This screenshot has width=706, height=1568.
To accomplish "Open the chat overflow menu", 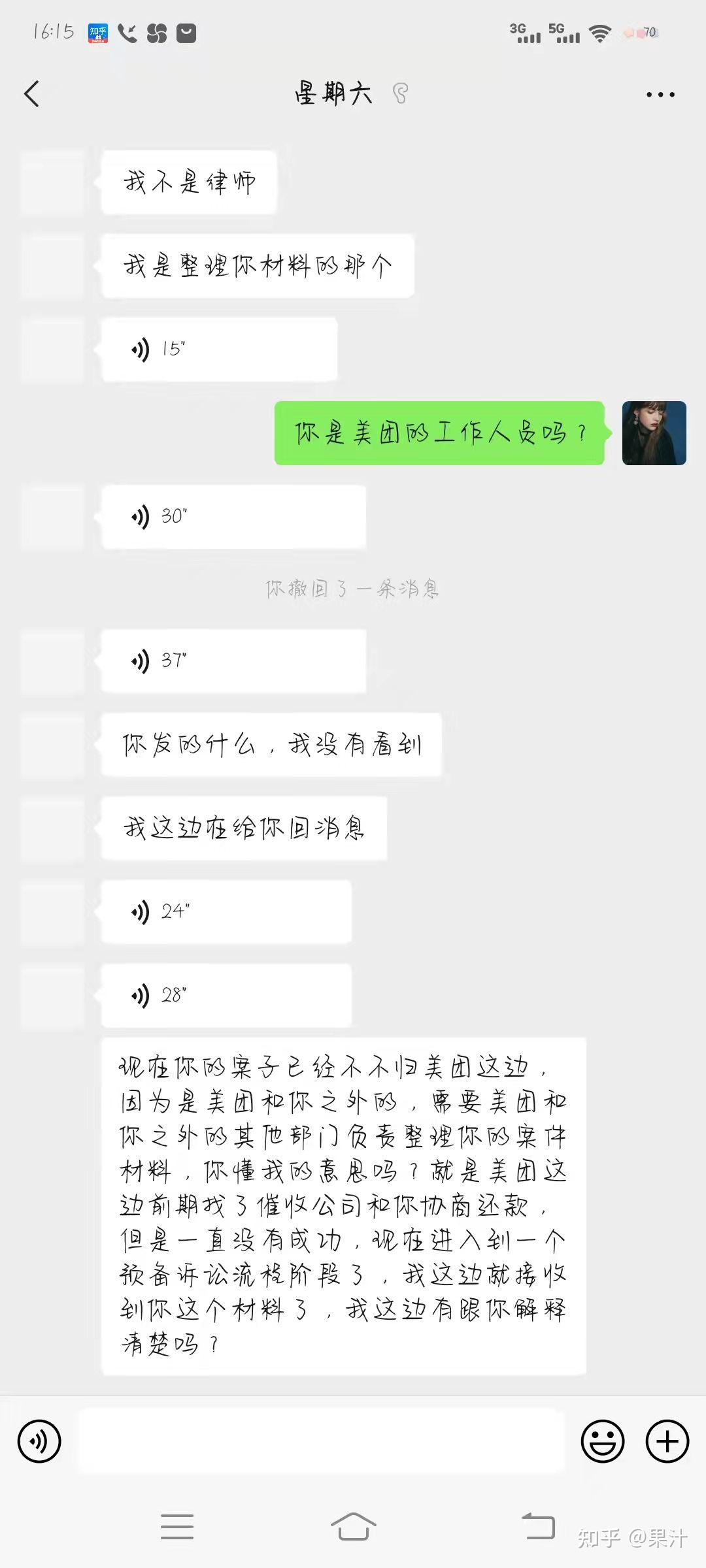I will 660,95.
